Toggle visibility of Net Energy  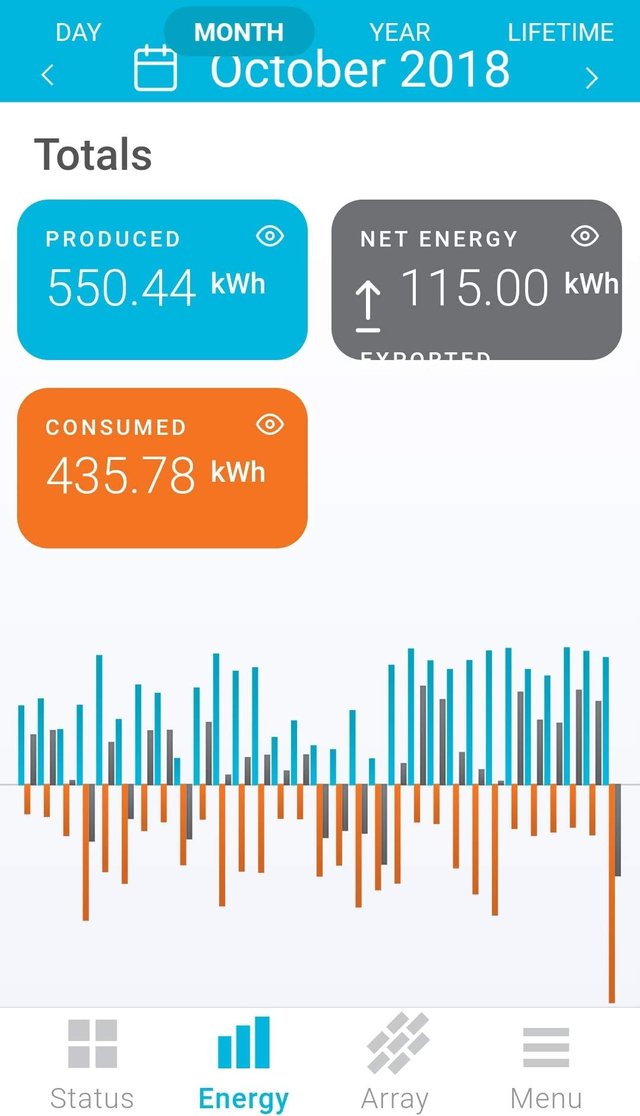(x=584, y=236)
